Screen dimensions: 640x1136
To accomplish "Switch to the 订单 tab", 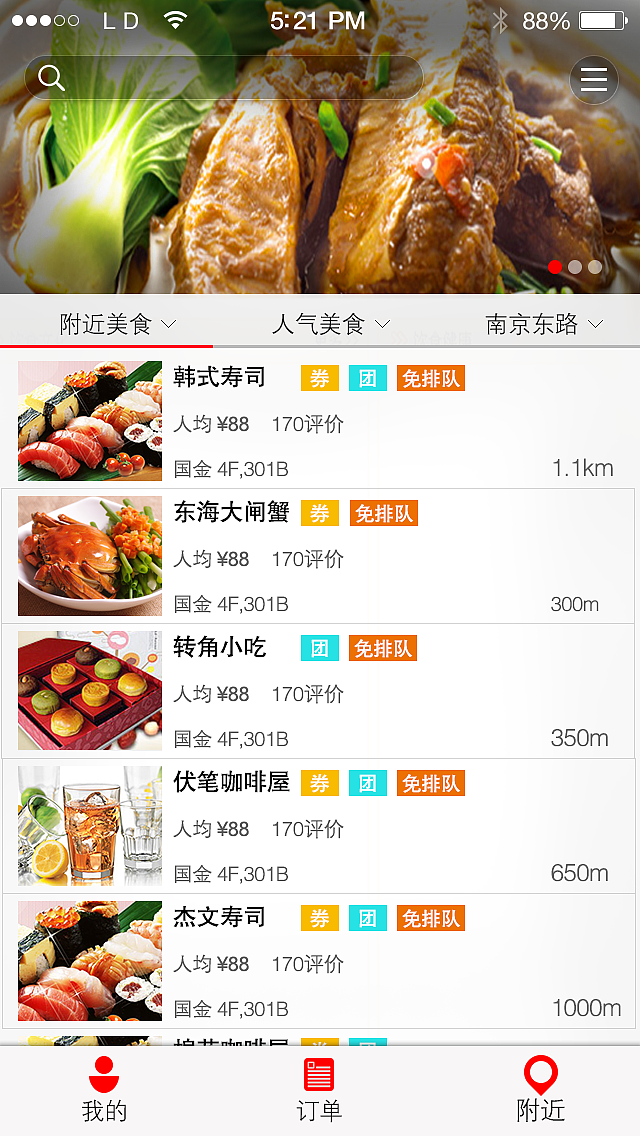I will (319, 1090).
